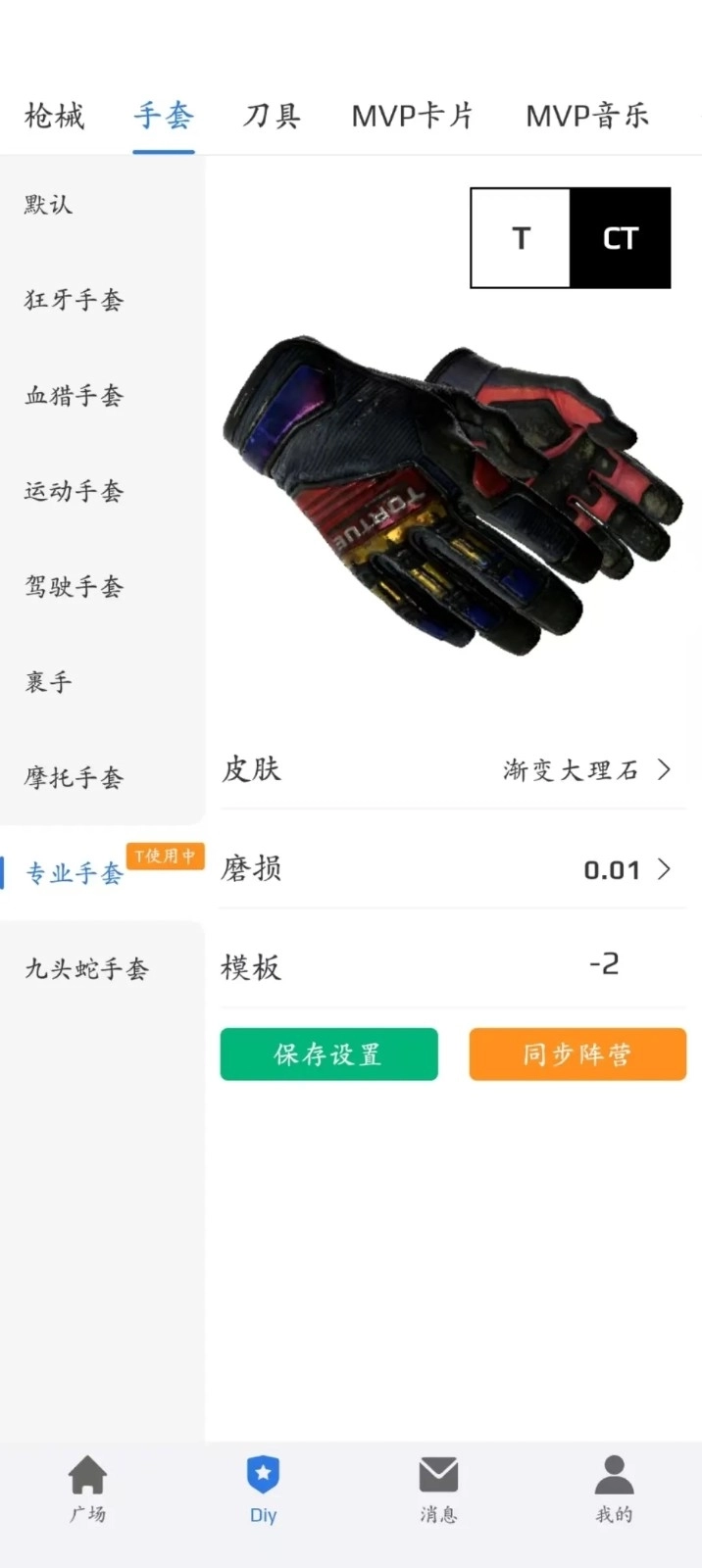702x1568 pixels.
Task: Switch to the 枪械 tab
Action: coord(54,116)
